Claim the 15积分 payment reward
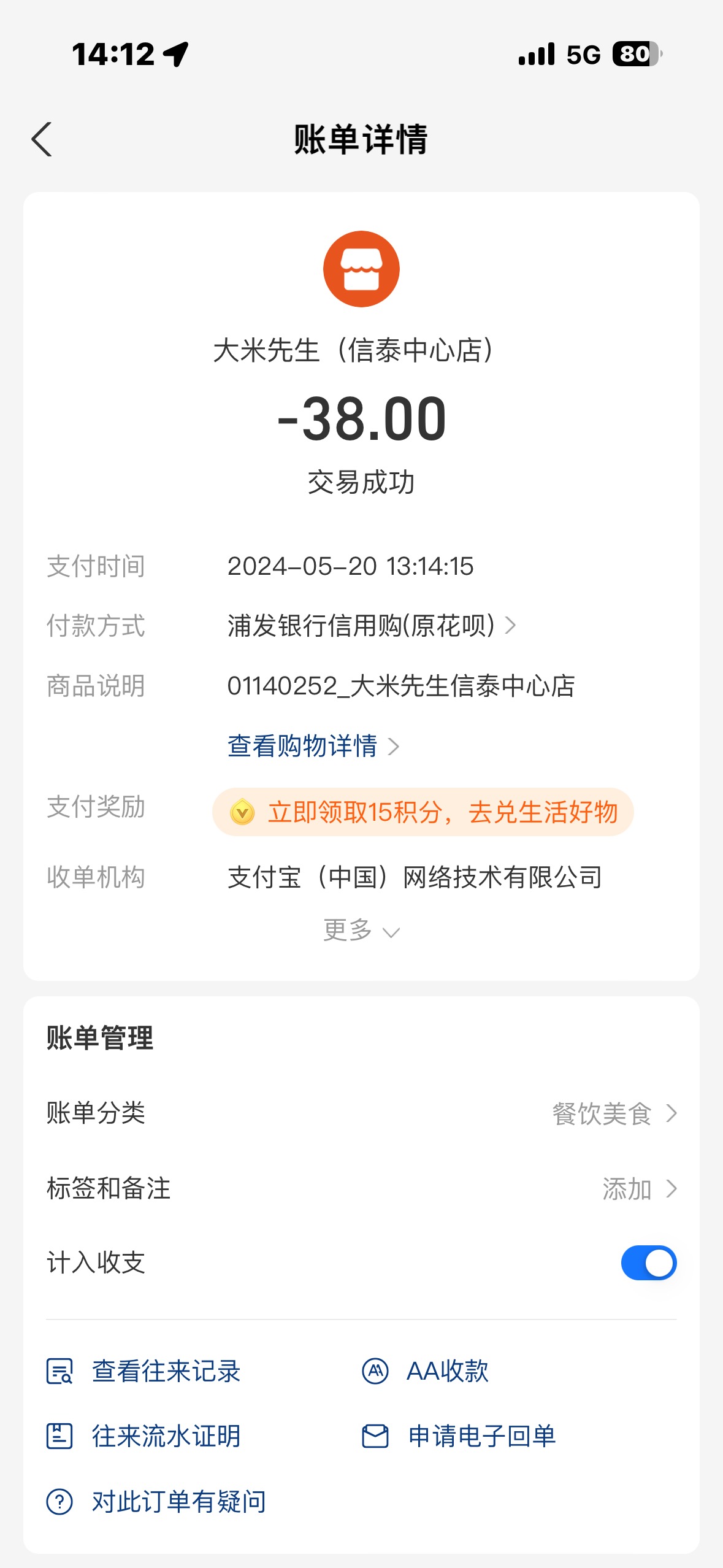This screenshot has height=1568, width=723. [423, 812]
